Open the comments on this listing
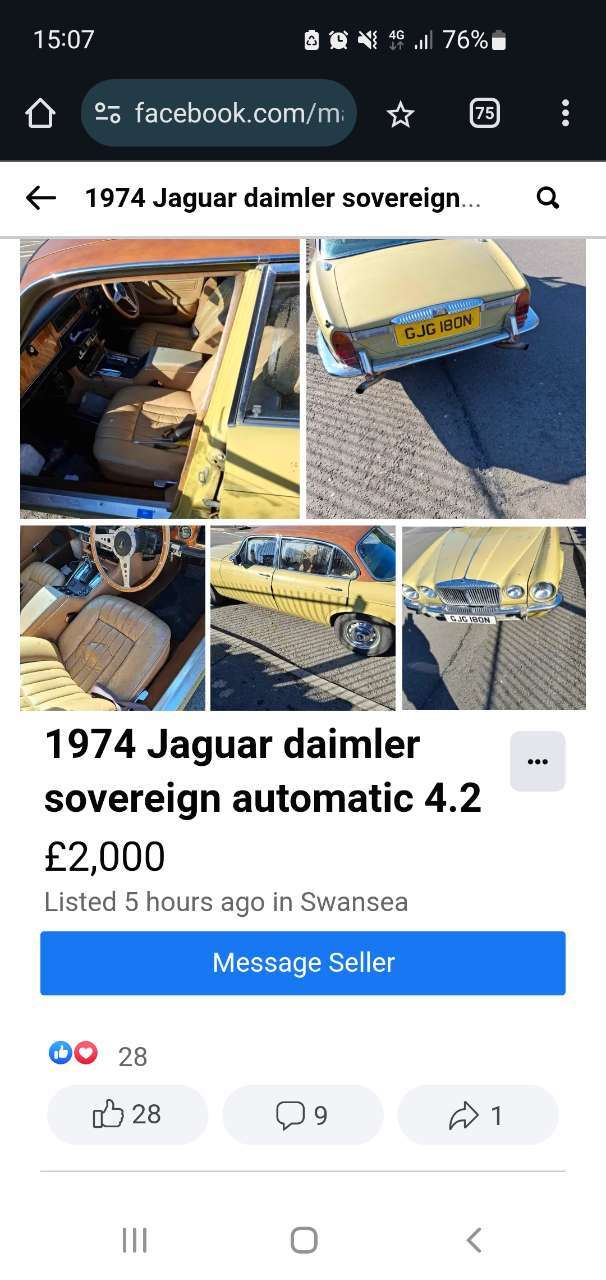Screen dimensions: 606x1280 pyautogui.click(x=303, y=1115)
